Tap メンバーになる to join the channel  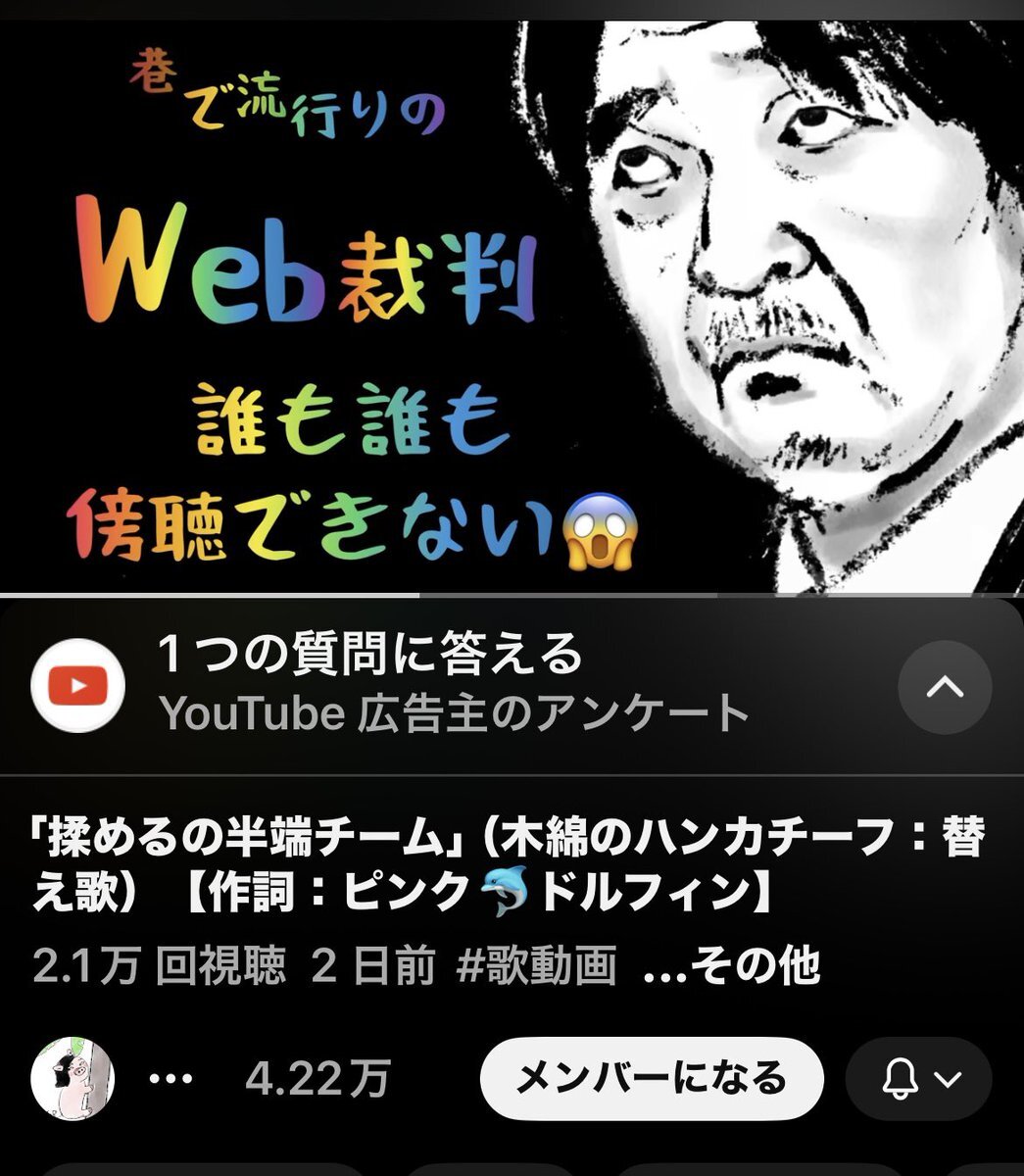pyautogui.click(x=652, y=1079)
